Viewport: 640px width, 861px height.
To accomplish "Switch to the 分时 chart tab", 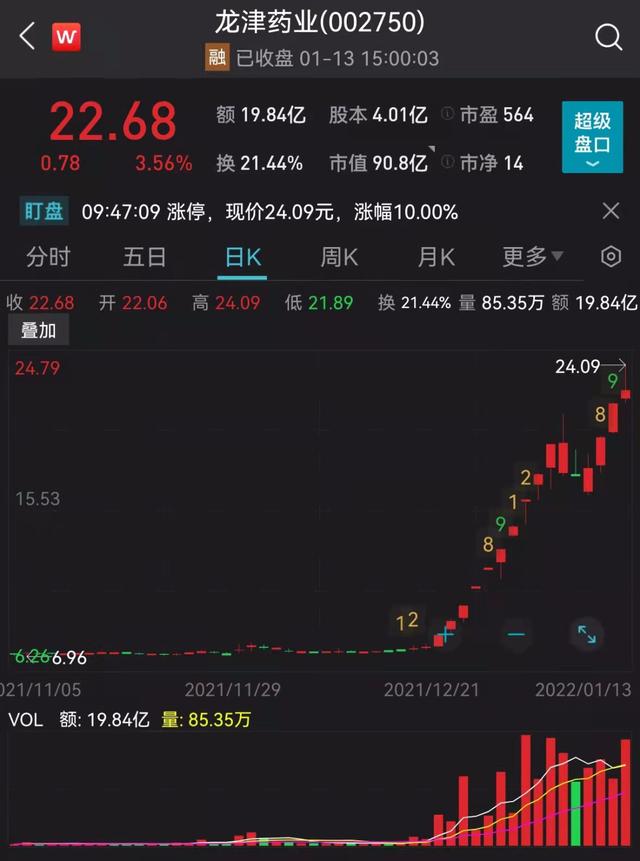I will point(48,257).
